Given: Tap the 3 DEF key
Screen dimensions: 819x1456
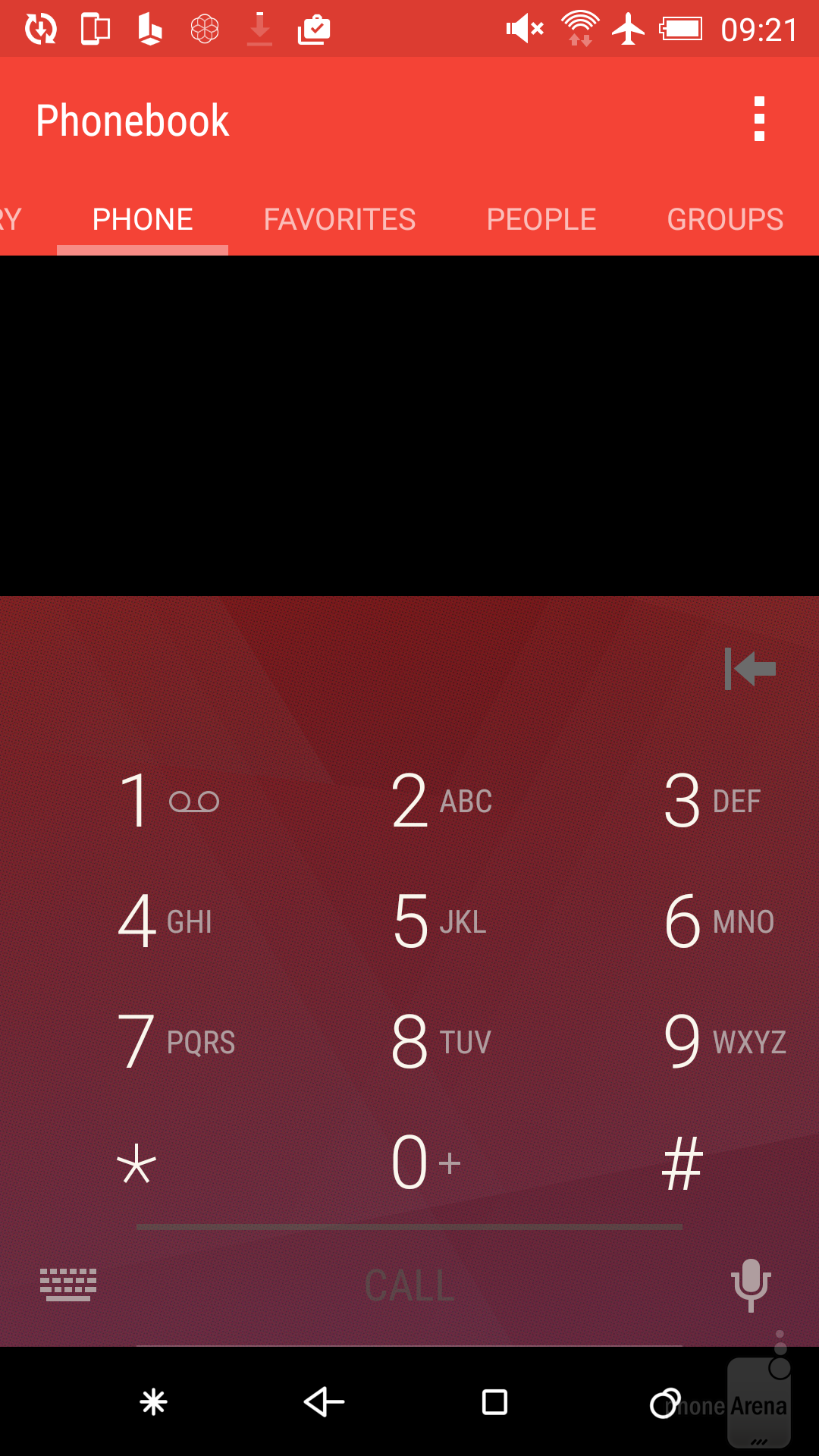Looking at the screenshot, I should 711,801.
